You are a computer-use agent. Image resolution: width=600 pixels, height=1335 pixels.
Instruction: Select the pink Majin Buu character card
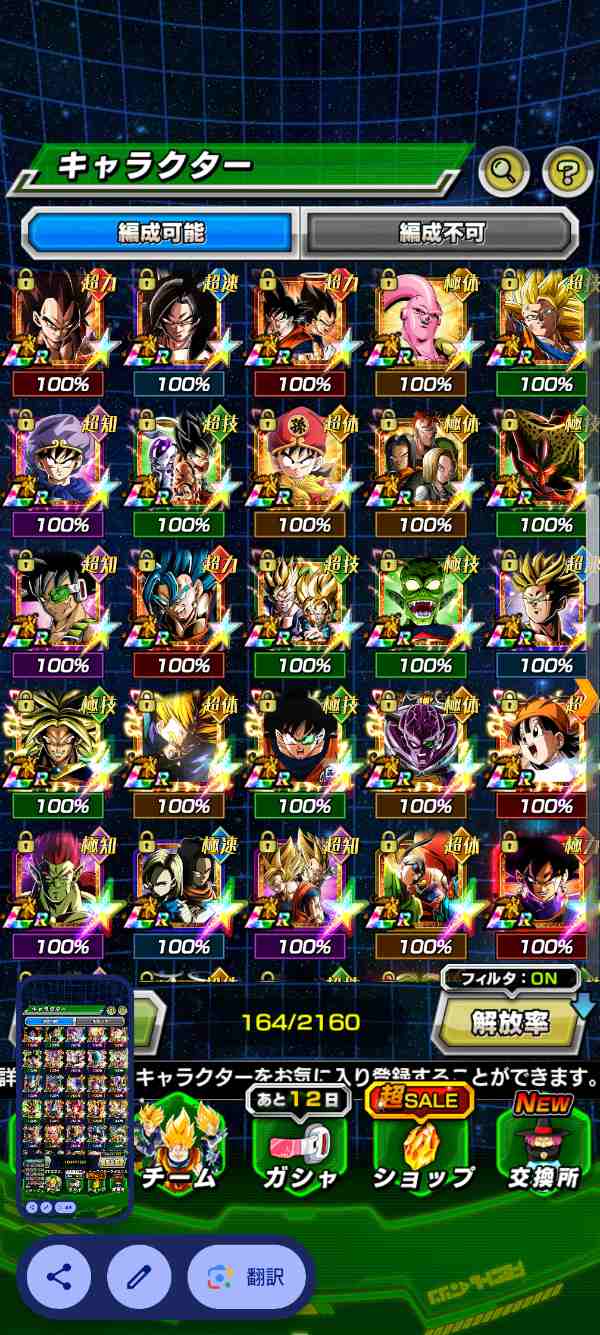425,332
